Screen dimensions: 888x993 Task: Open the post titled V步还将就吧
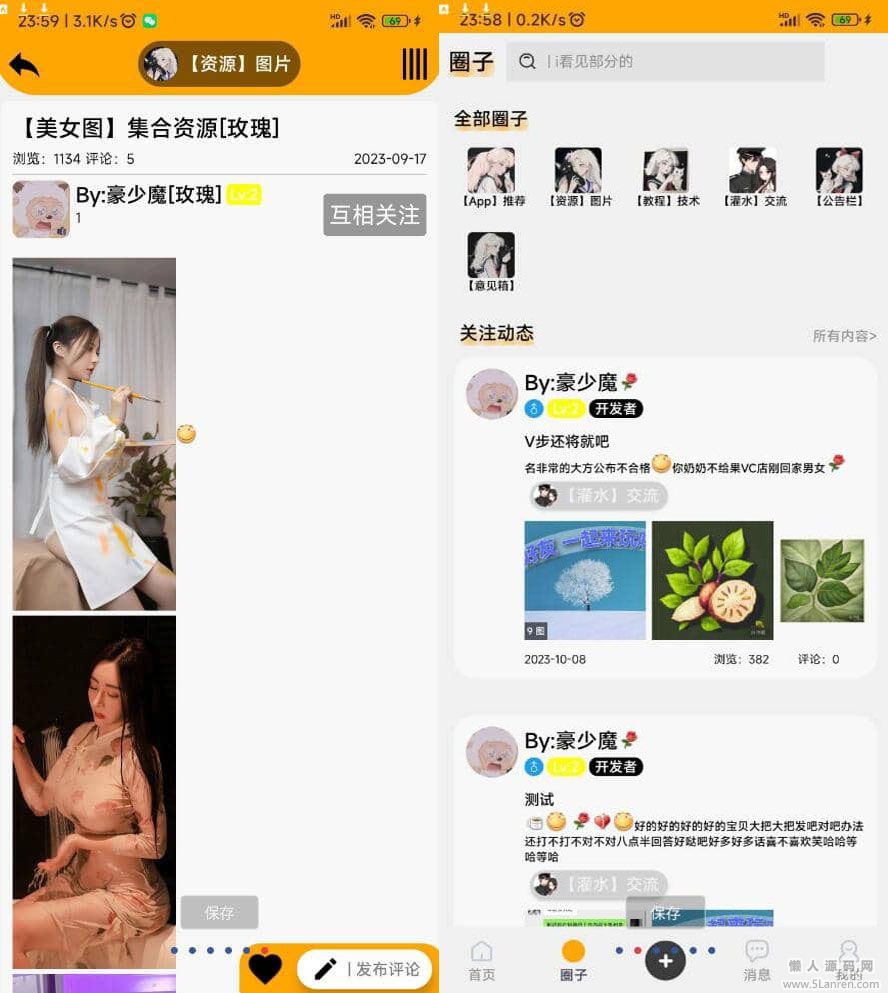click(x=566, y=441)
